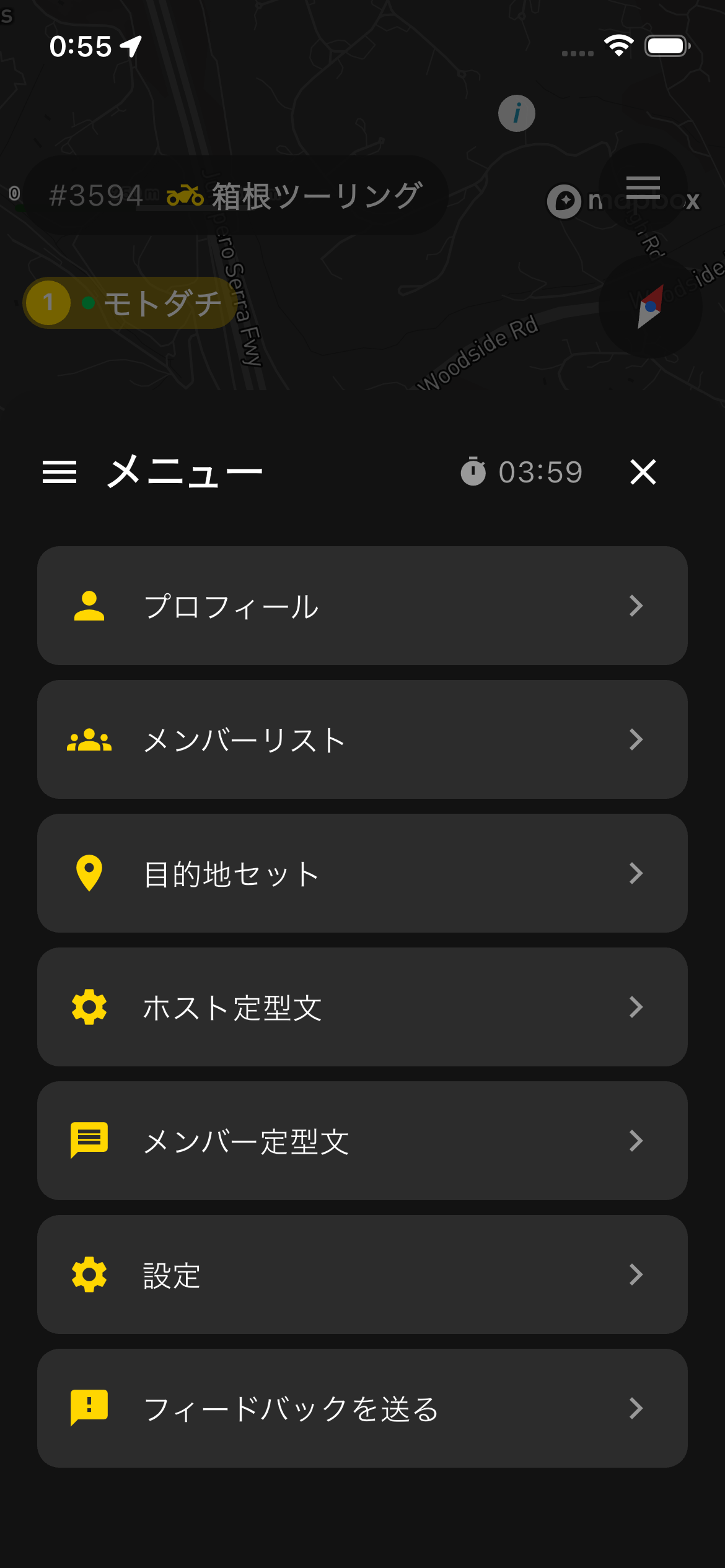Click the destination map pin icon

coord(89,873)
